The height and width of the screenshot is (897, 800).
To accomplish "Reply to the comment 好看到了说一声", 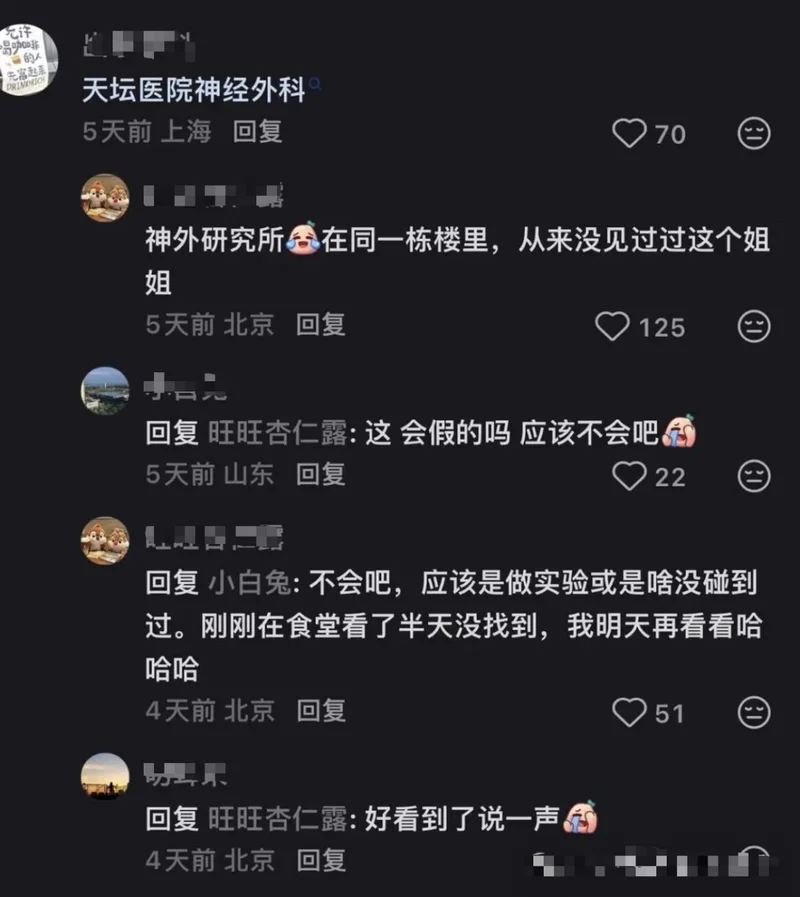I will pyautogui.click(x=321, y=858).
